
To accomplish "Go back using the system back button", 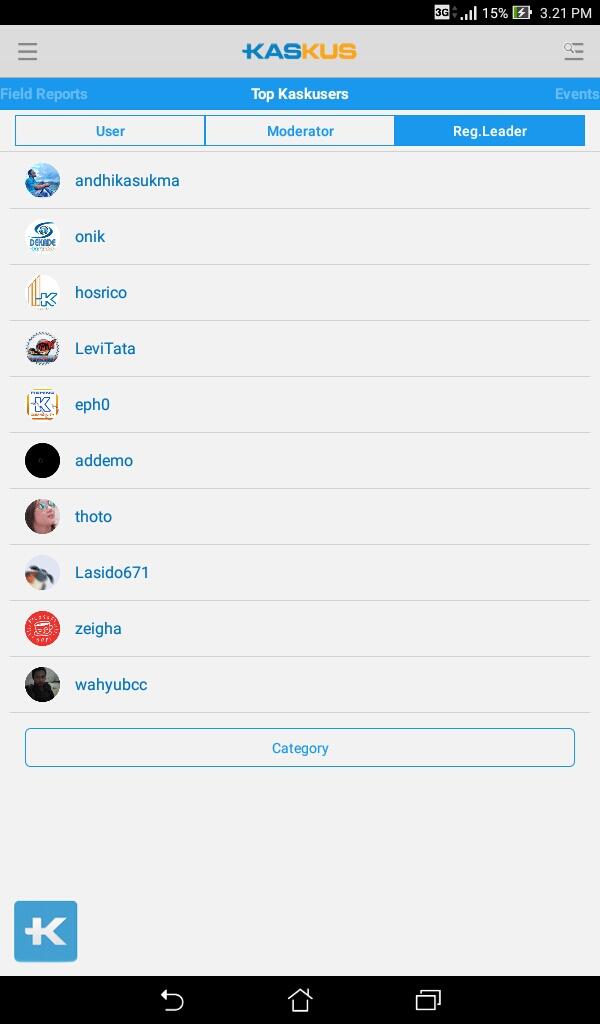I will coord(172,1000).
